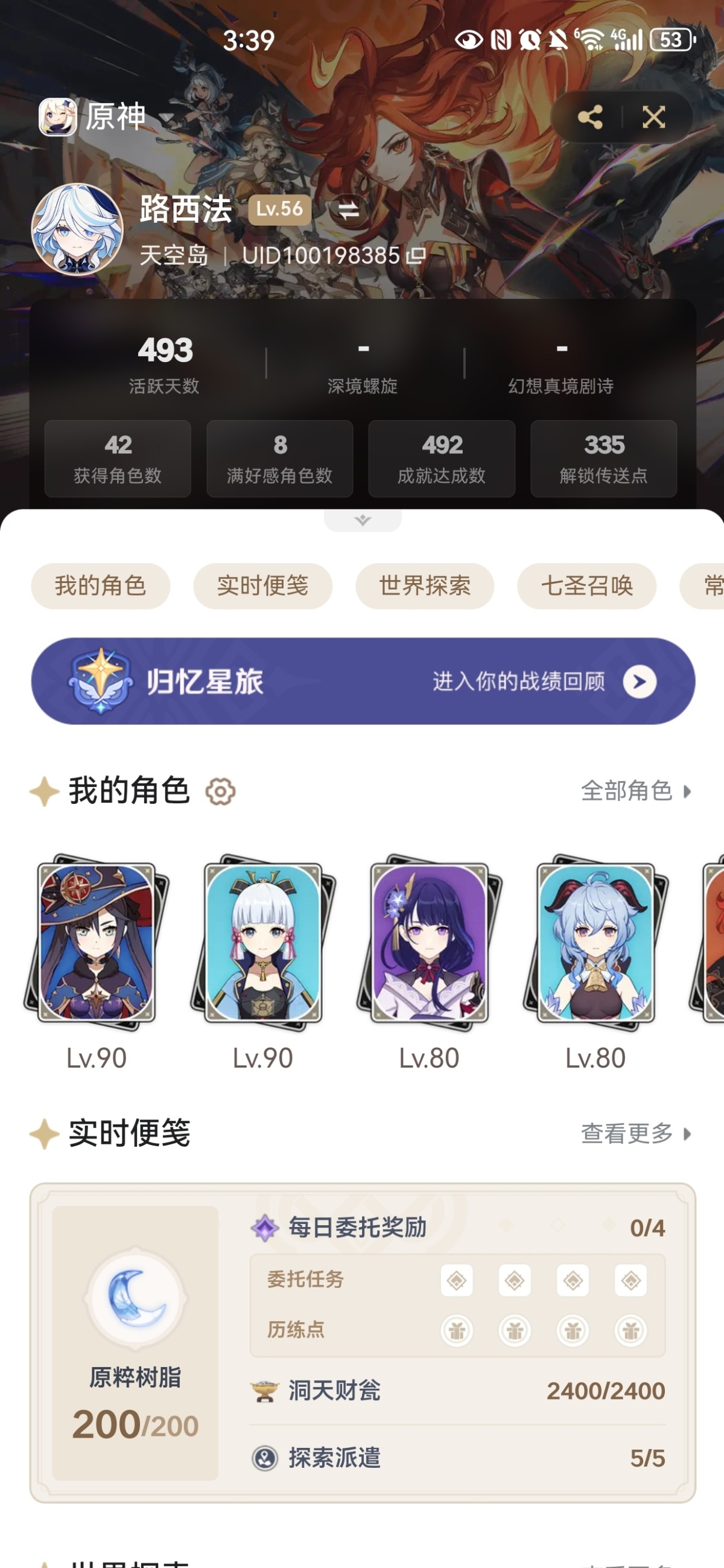Expand the stats panel with the chevron handle
724x1568 pixels.
point(363,520)
